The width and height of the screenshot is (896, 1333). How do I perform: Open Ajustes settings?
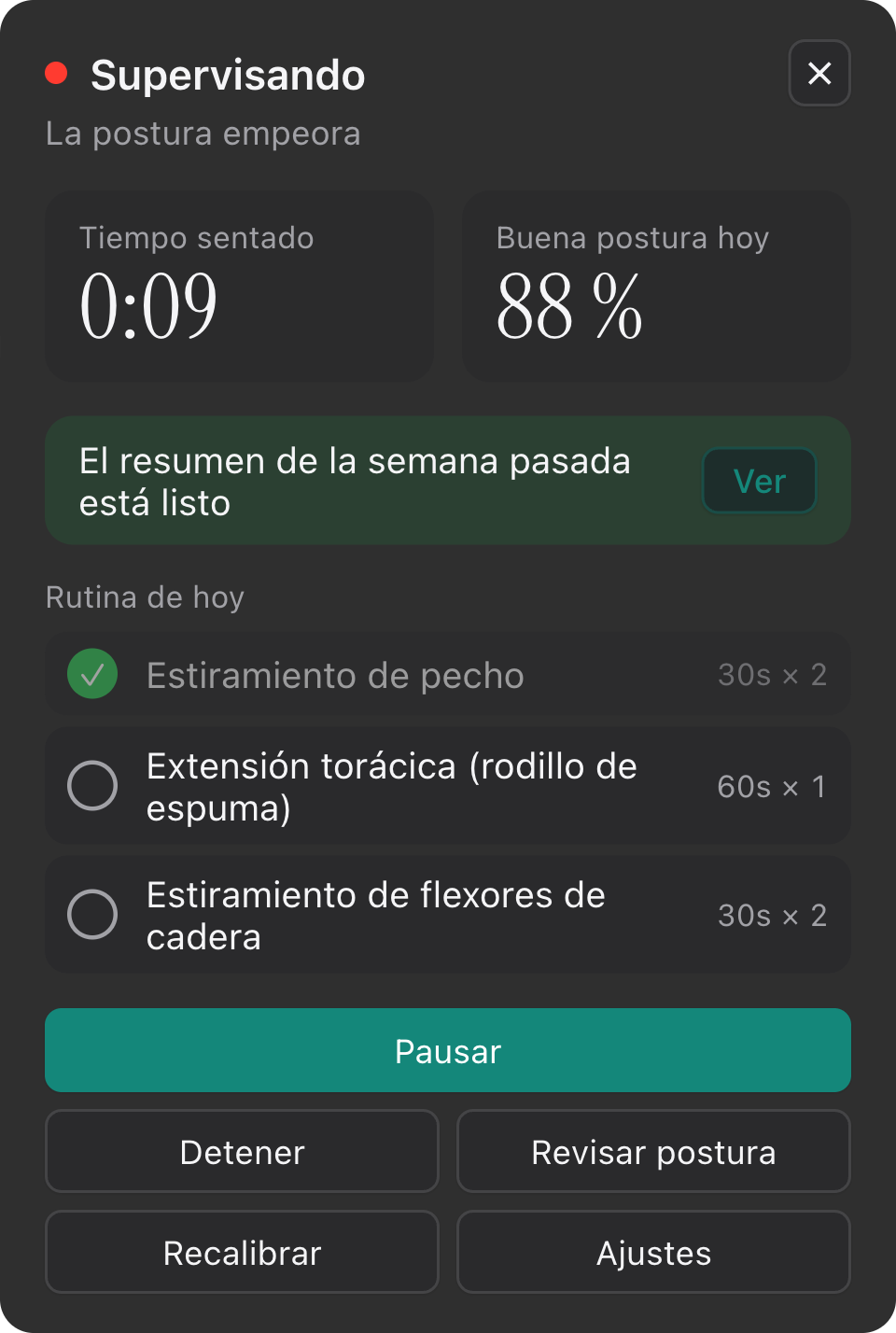653,1252
